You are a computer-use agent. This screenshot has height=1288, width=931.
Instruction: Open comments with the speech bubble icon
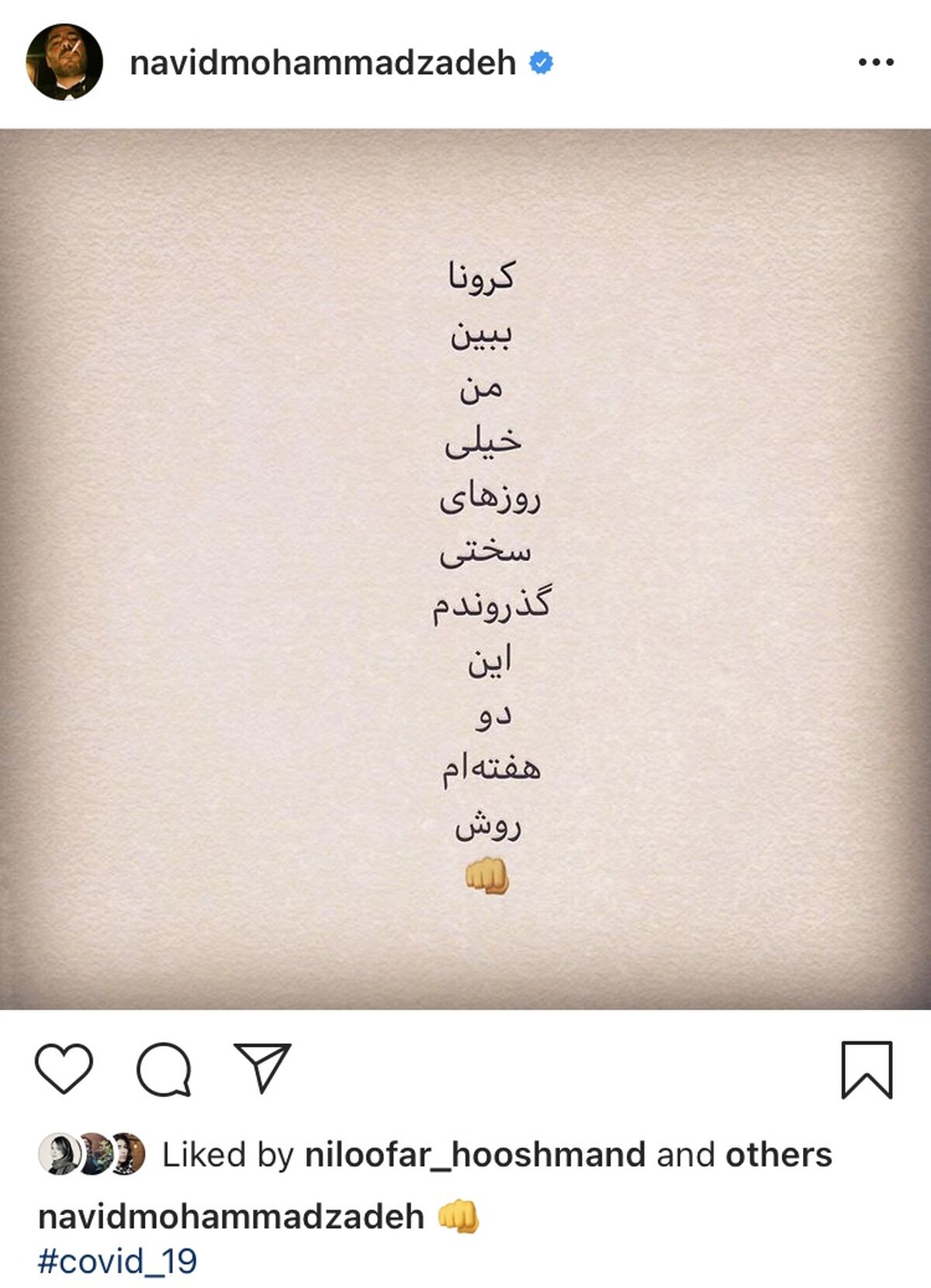pyautogui.click(x=164, y=1069)
